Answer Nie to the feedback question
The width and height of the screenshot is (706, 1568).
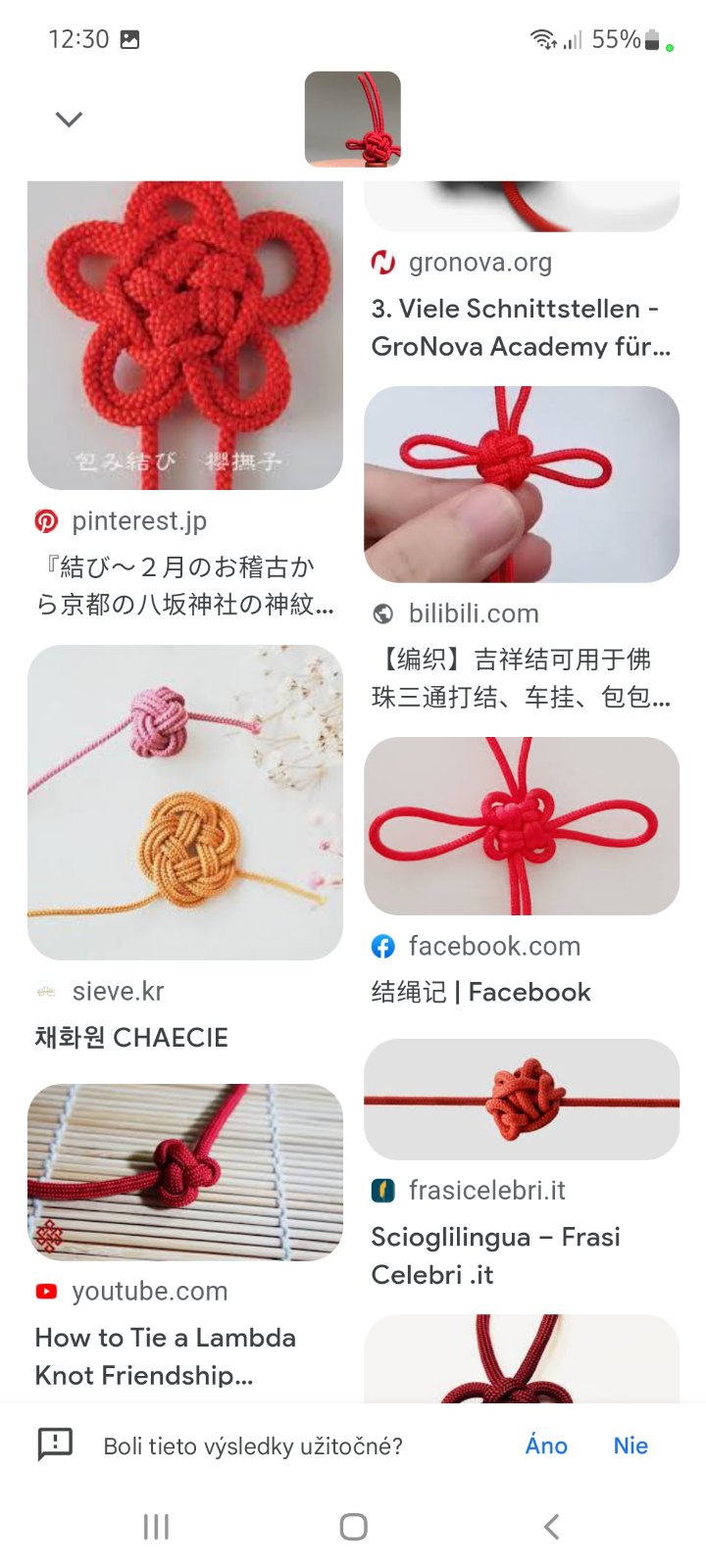coord(630,1445)
